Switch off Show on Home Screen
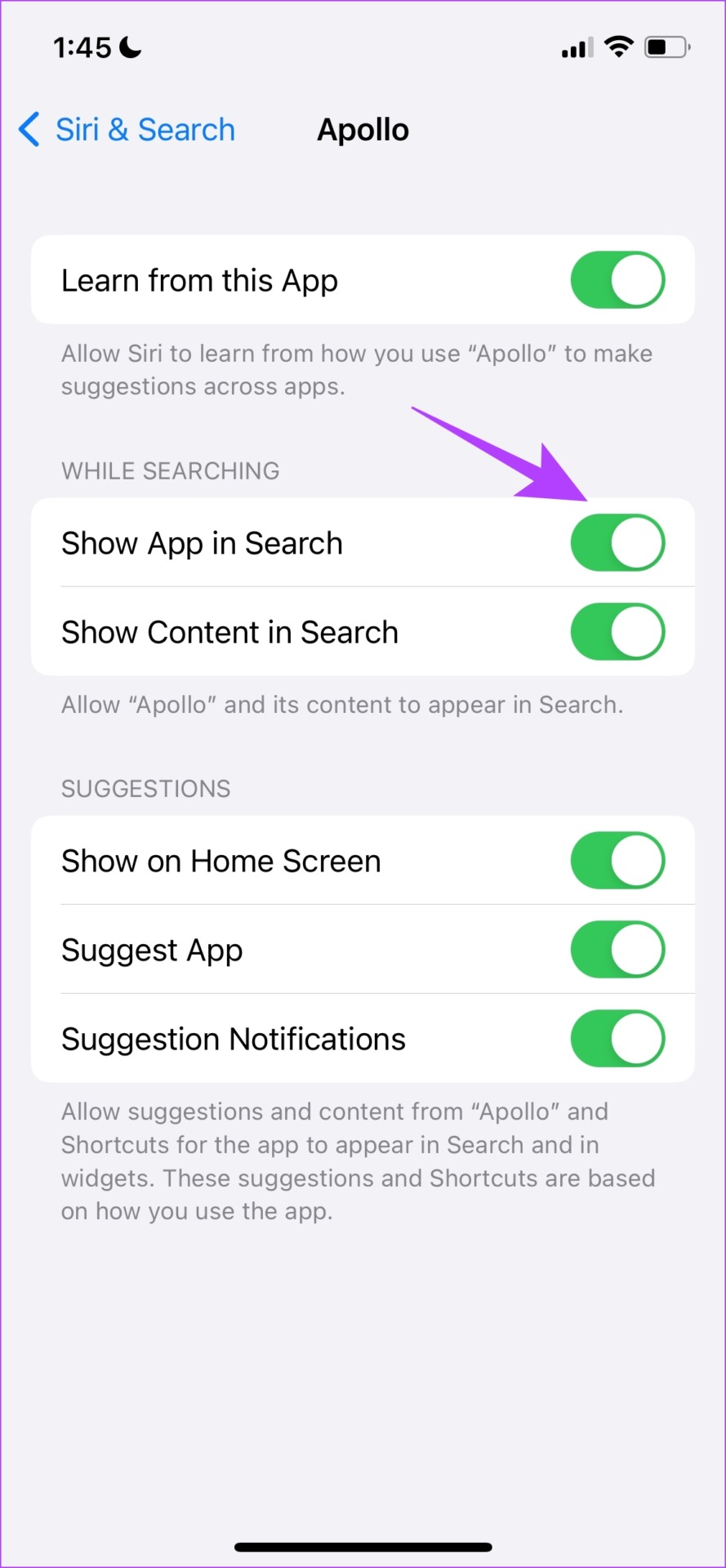Screen dimensions: 726x1568 pos(618,861)
